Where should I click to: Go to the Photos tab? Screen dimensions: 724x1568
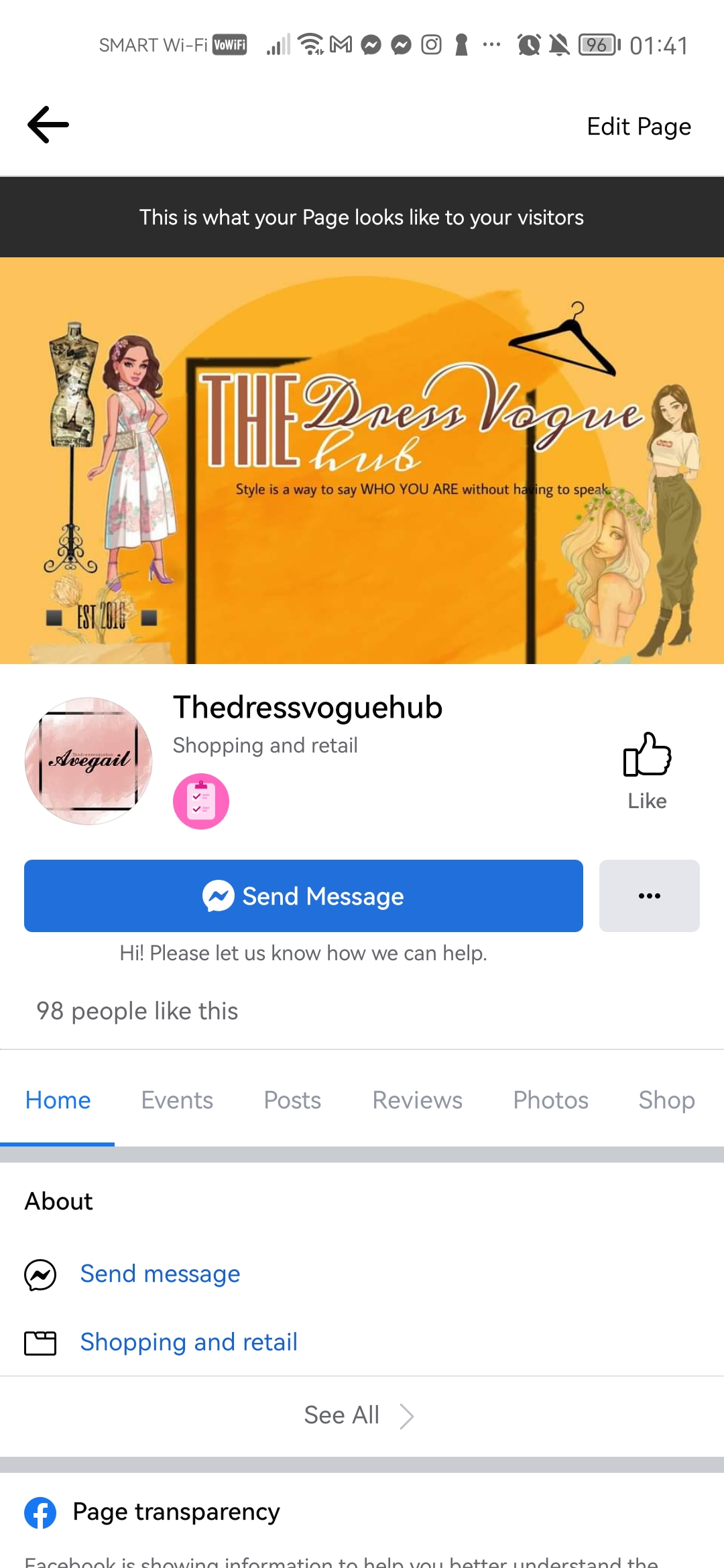point(550,1100)
